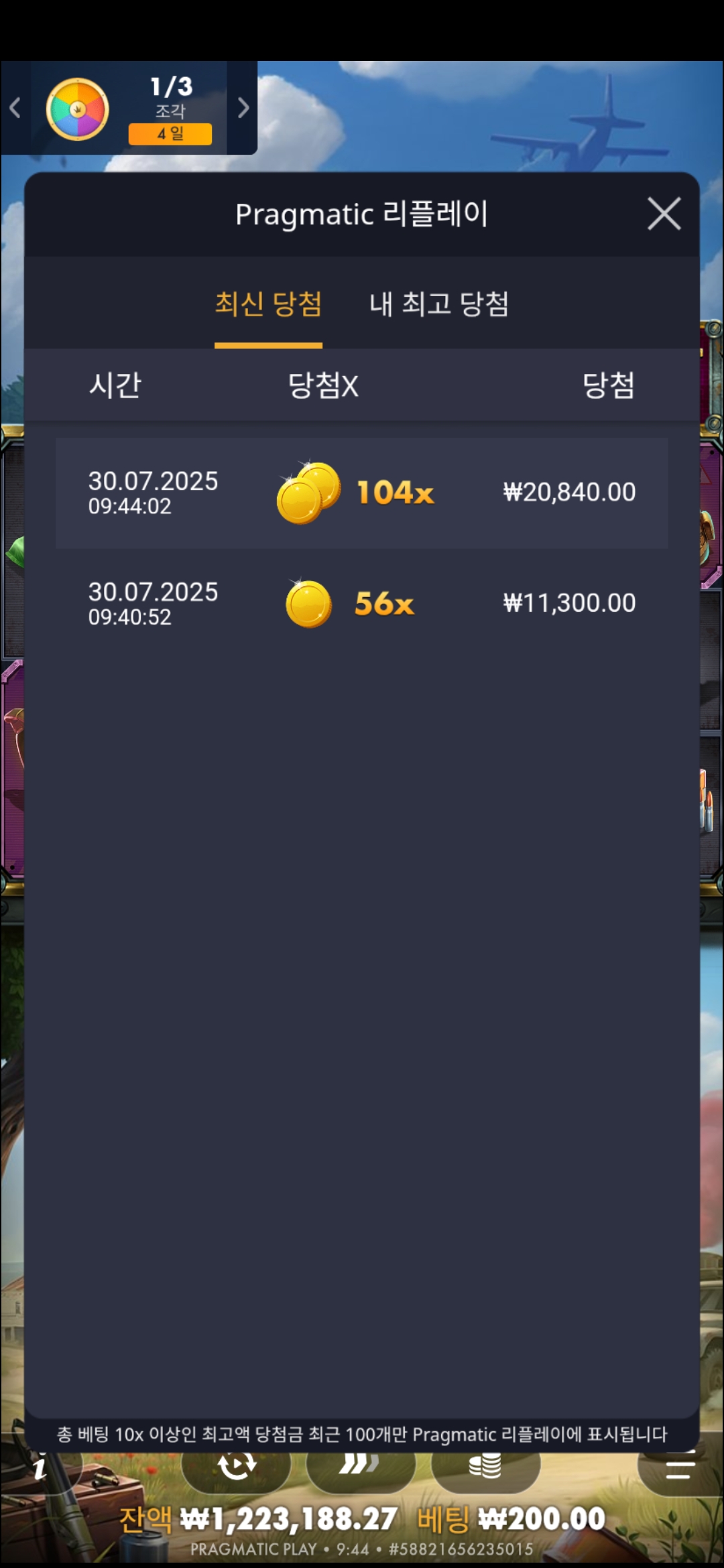Switch to the 내 최고 당첨 tab
724x1568 pixels.
(x=439, y=304)
